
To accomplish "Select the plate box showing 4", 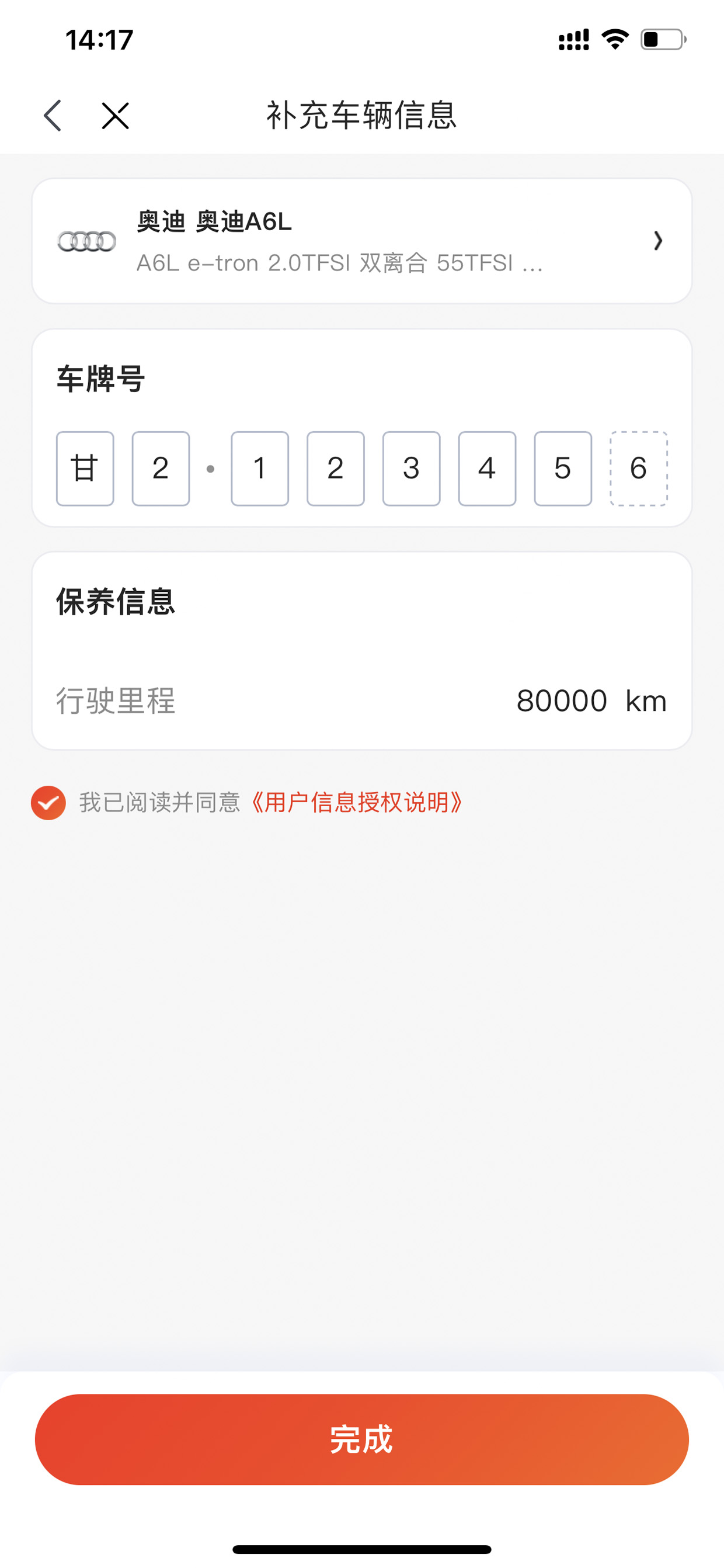I will pos(488,469).
